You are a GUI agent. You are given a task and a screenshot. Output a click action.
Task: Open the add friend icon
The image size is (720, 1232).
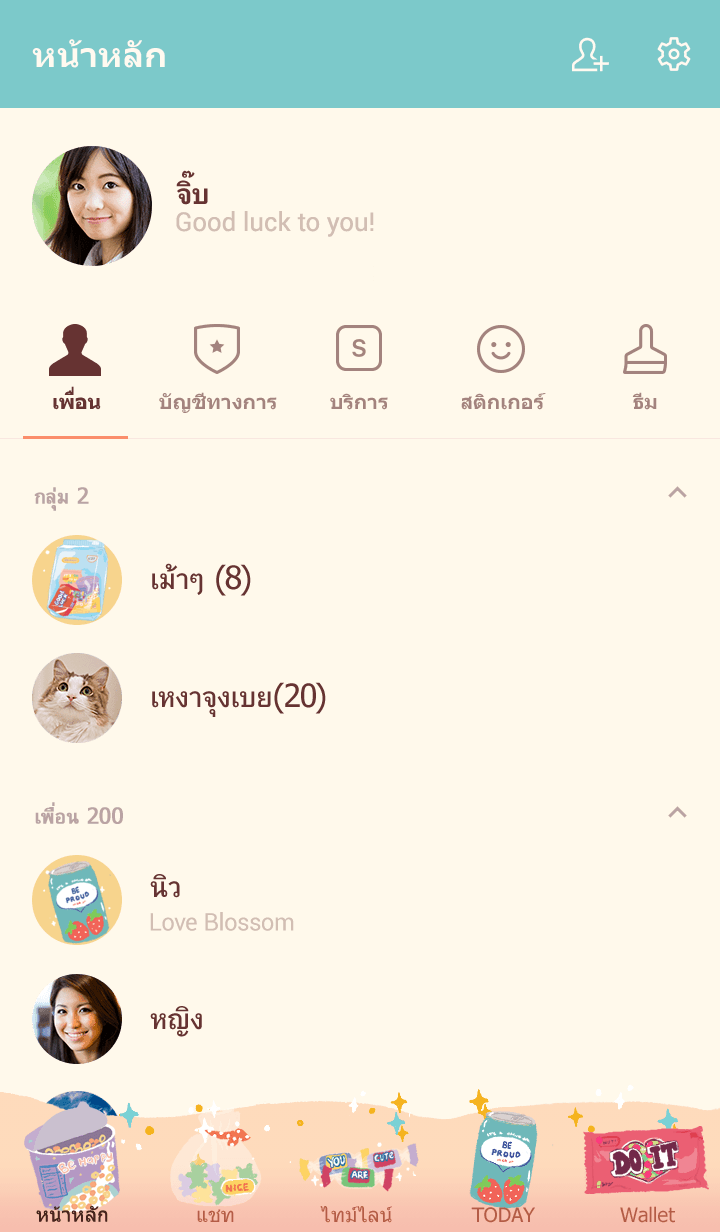coord(590,55)
